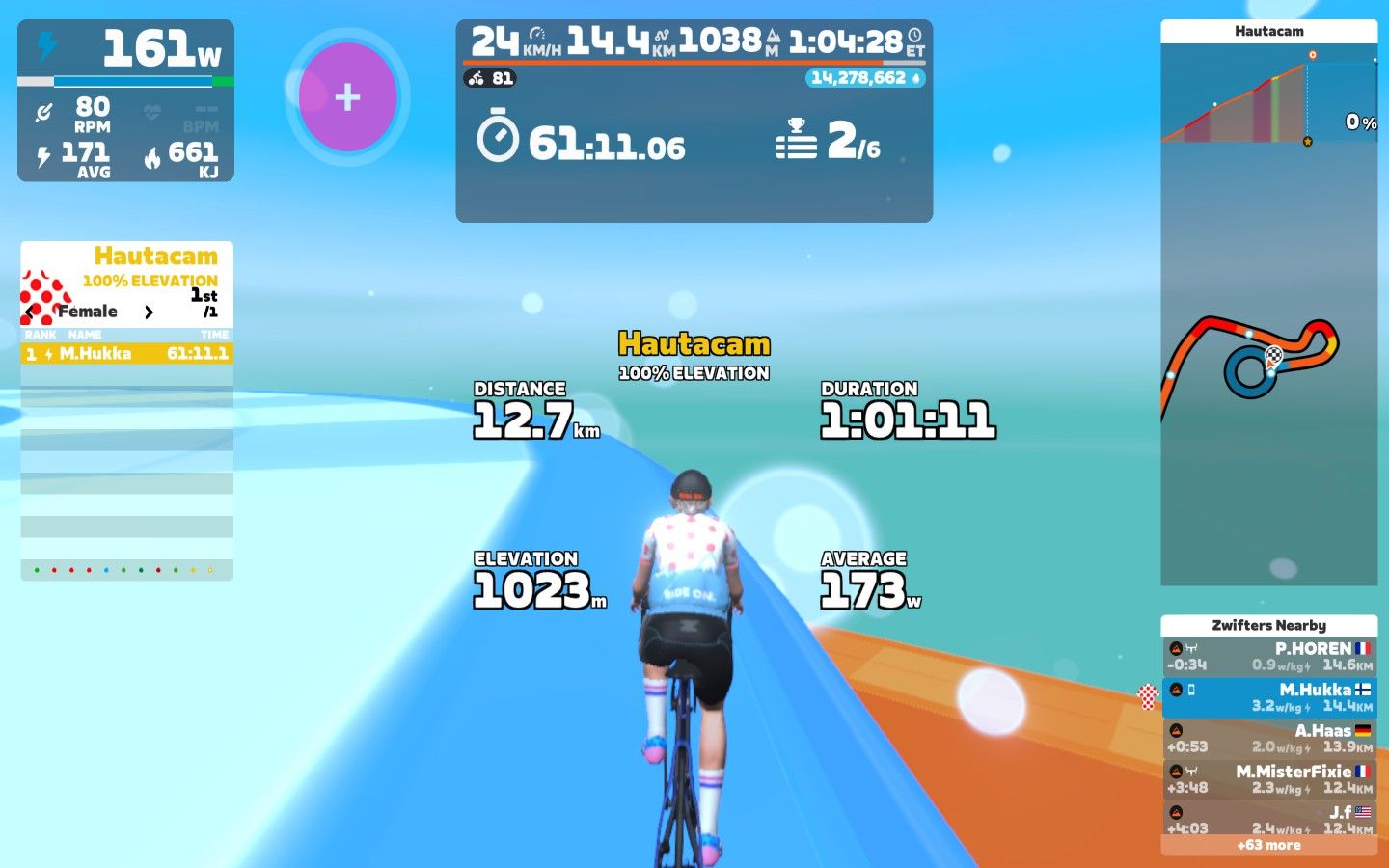Expand the +63 more riders list

tap(1268, 845)
